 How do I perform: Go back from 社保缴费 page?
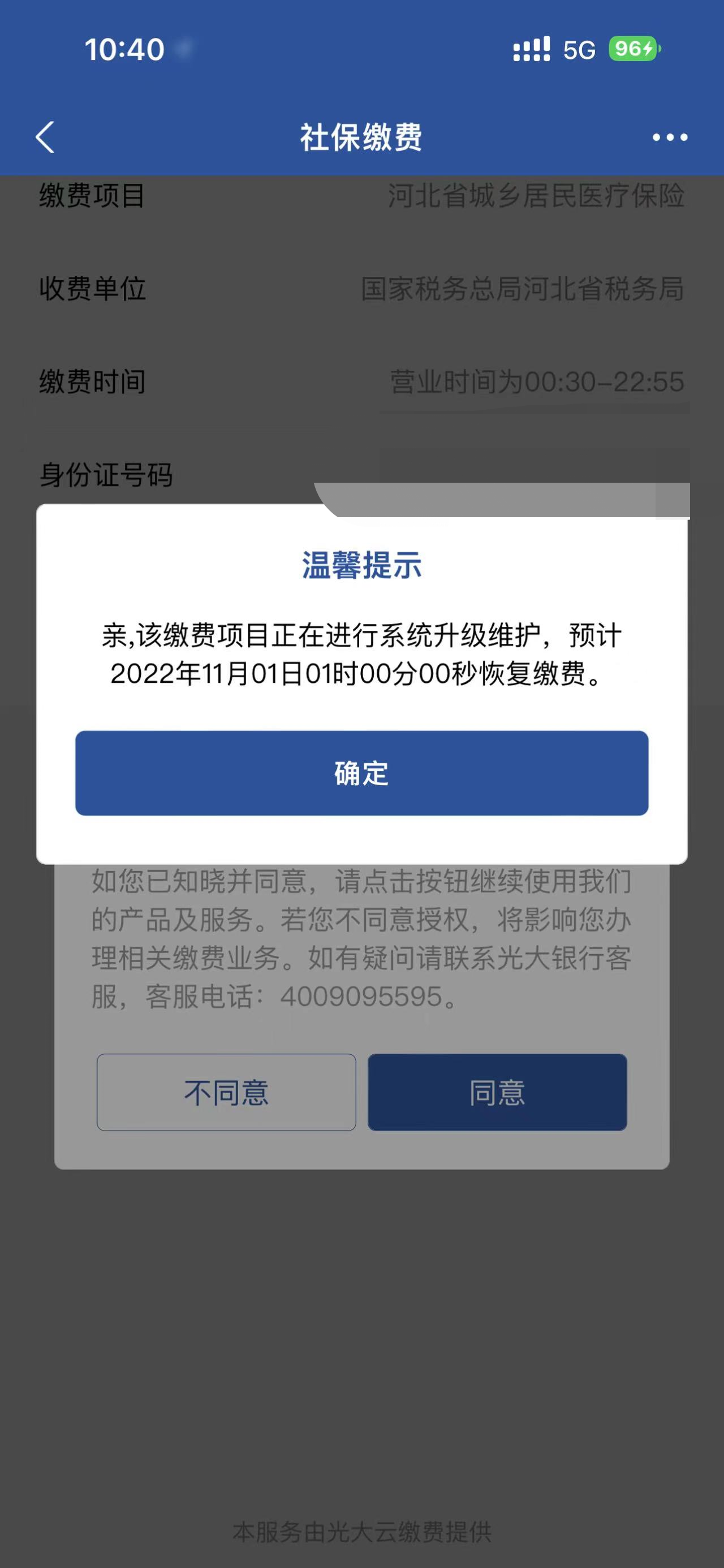[46, 137]
